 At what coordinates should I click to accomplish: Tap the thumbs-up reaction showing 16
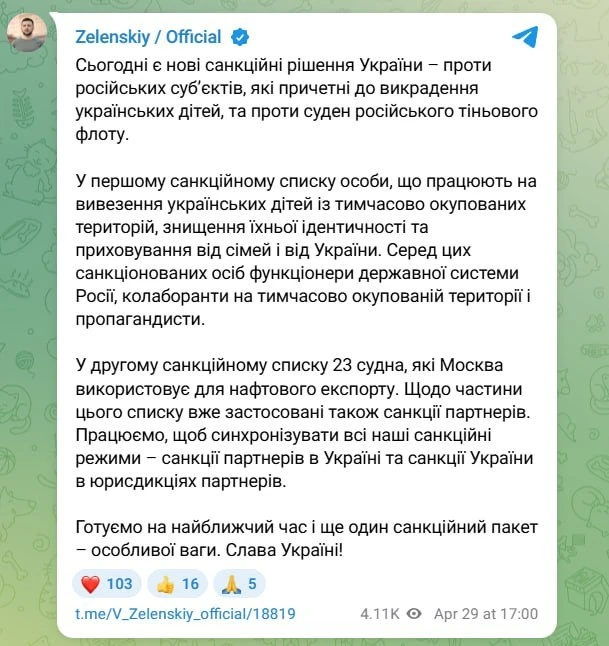click(x=177, y=584)
